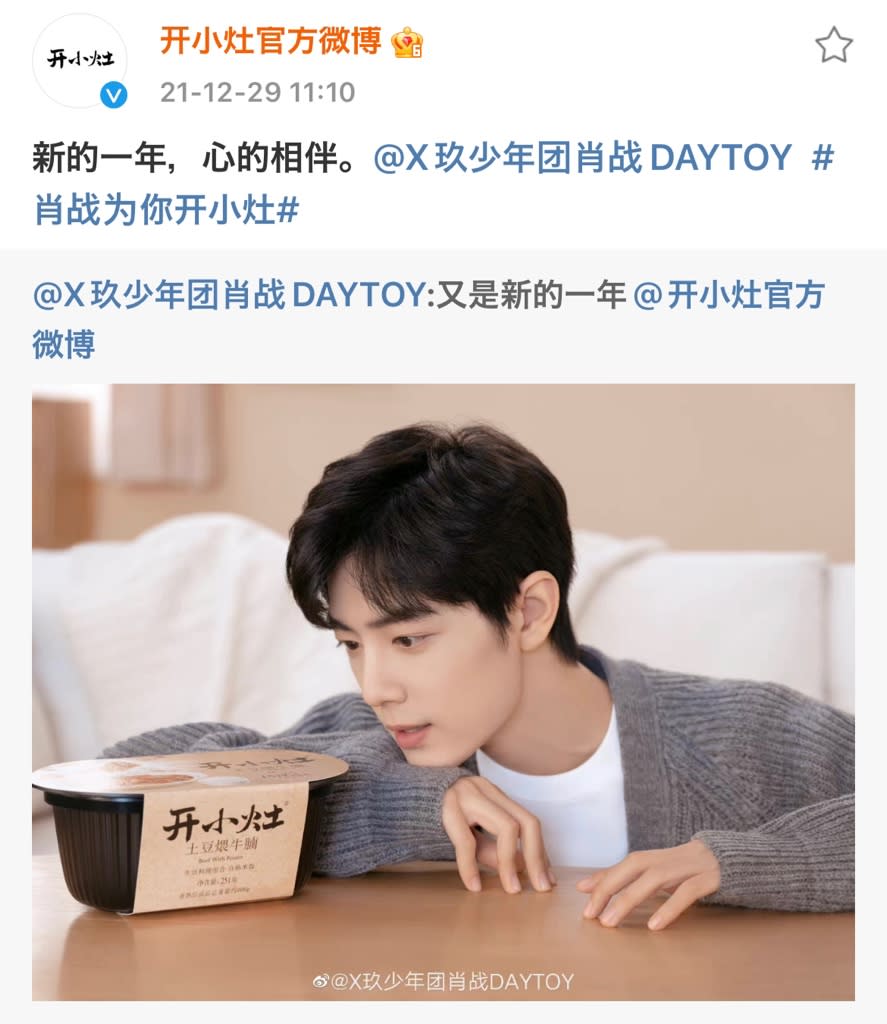
Task: Tap the 开小灶官方微博 account name
Action: (270, 41)
